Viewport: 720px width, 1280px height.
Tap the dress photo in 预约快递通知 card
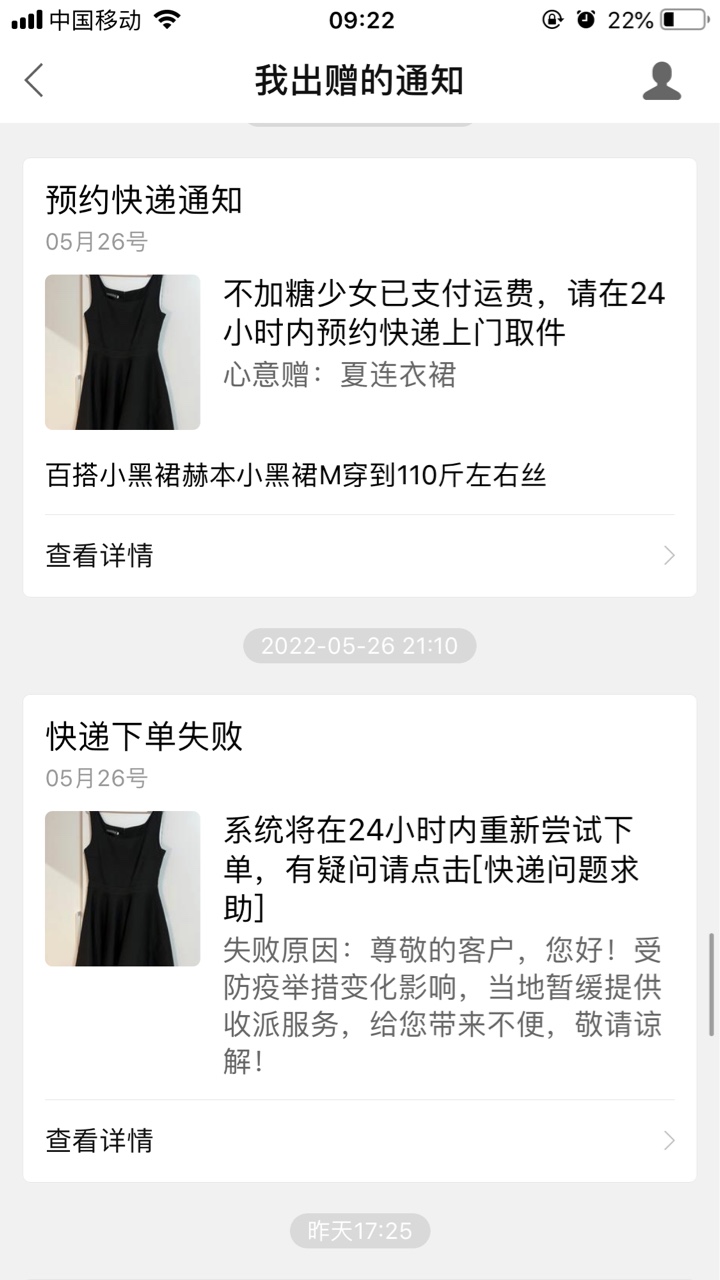[122, 352]
